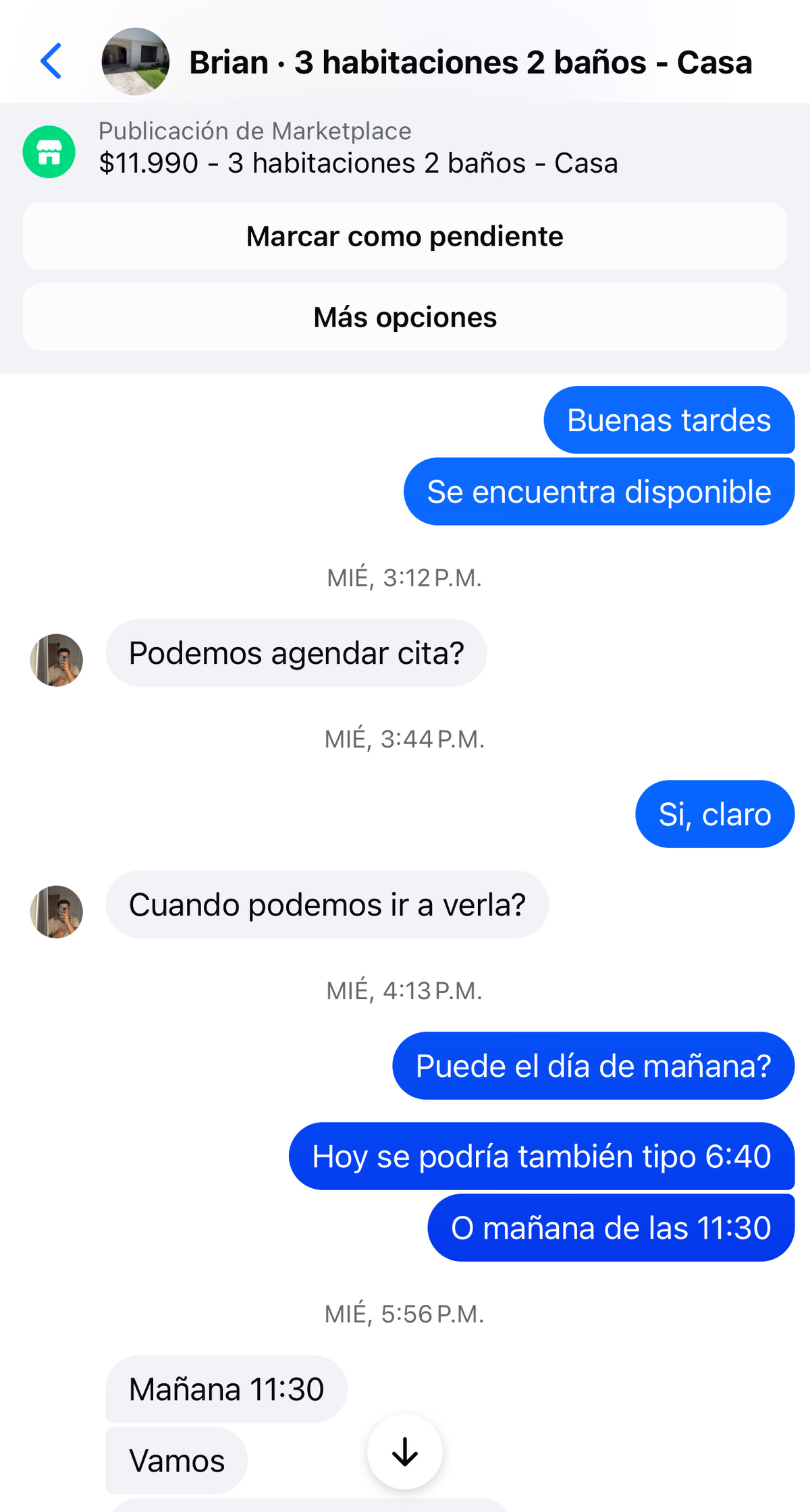Screen dimensions: 810x1512
Task: Open Brian's conversation details from the header
Action: click(470, 63)
